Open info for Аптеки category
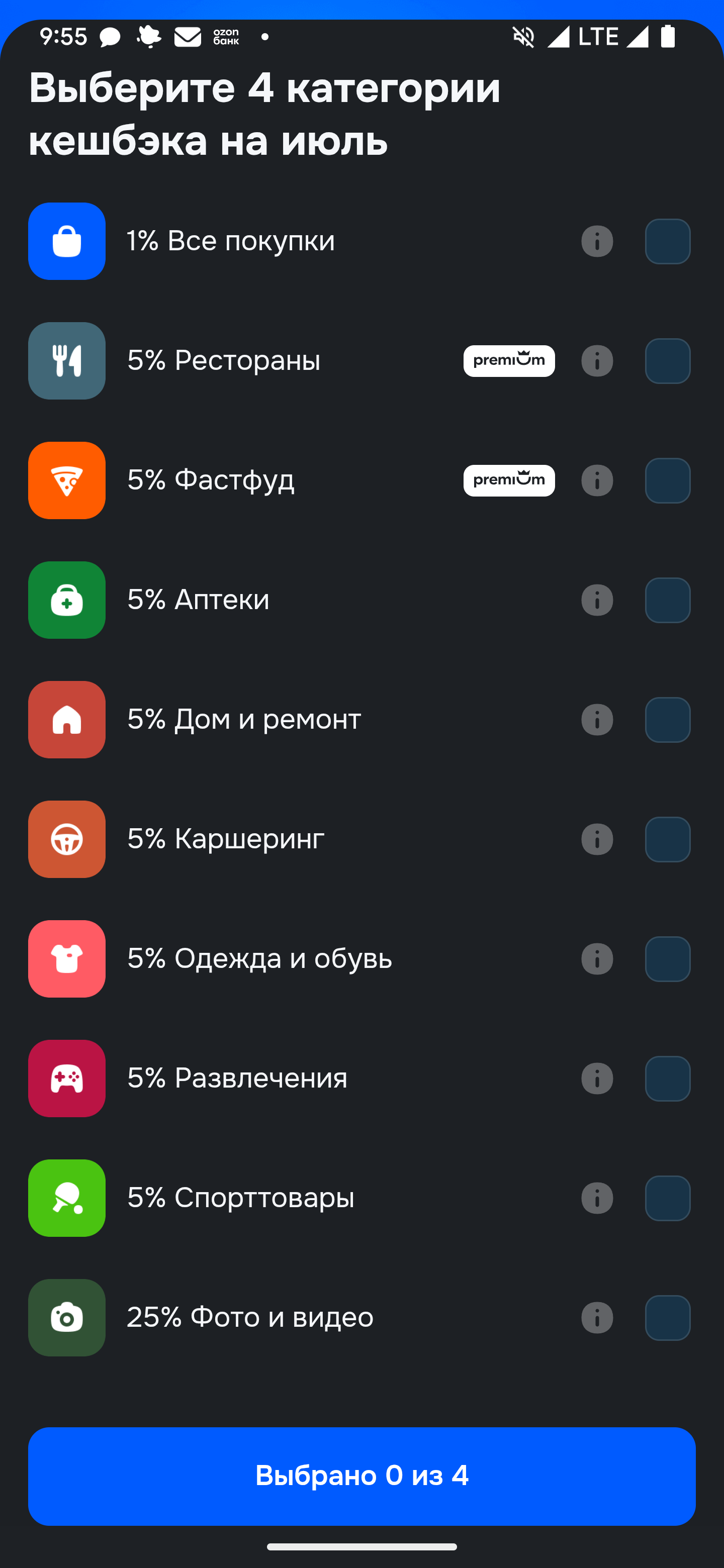This screenshot has width=724, height=1568. pos(597,600)
